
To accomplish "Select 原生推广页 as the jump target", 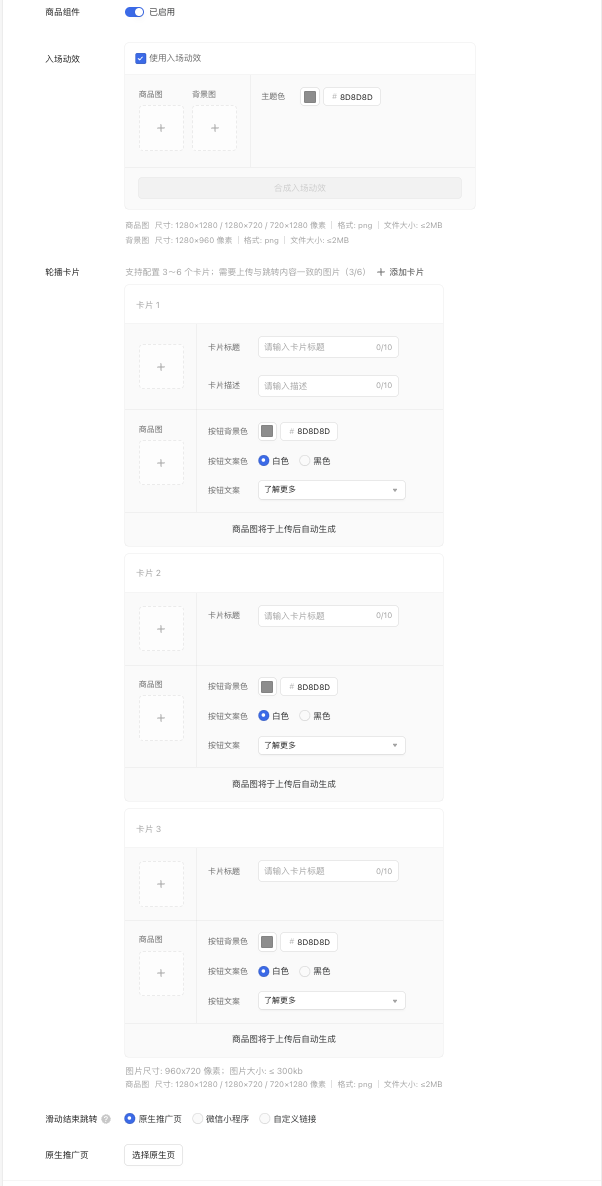I will tap(154, 1119).
